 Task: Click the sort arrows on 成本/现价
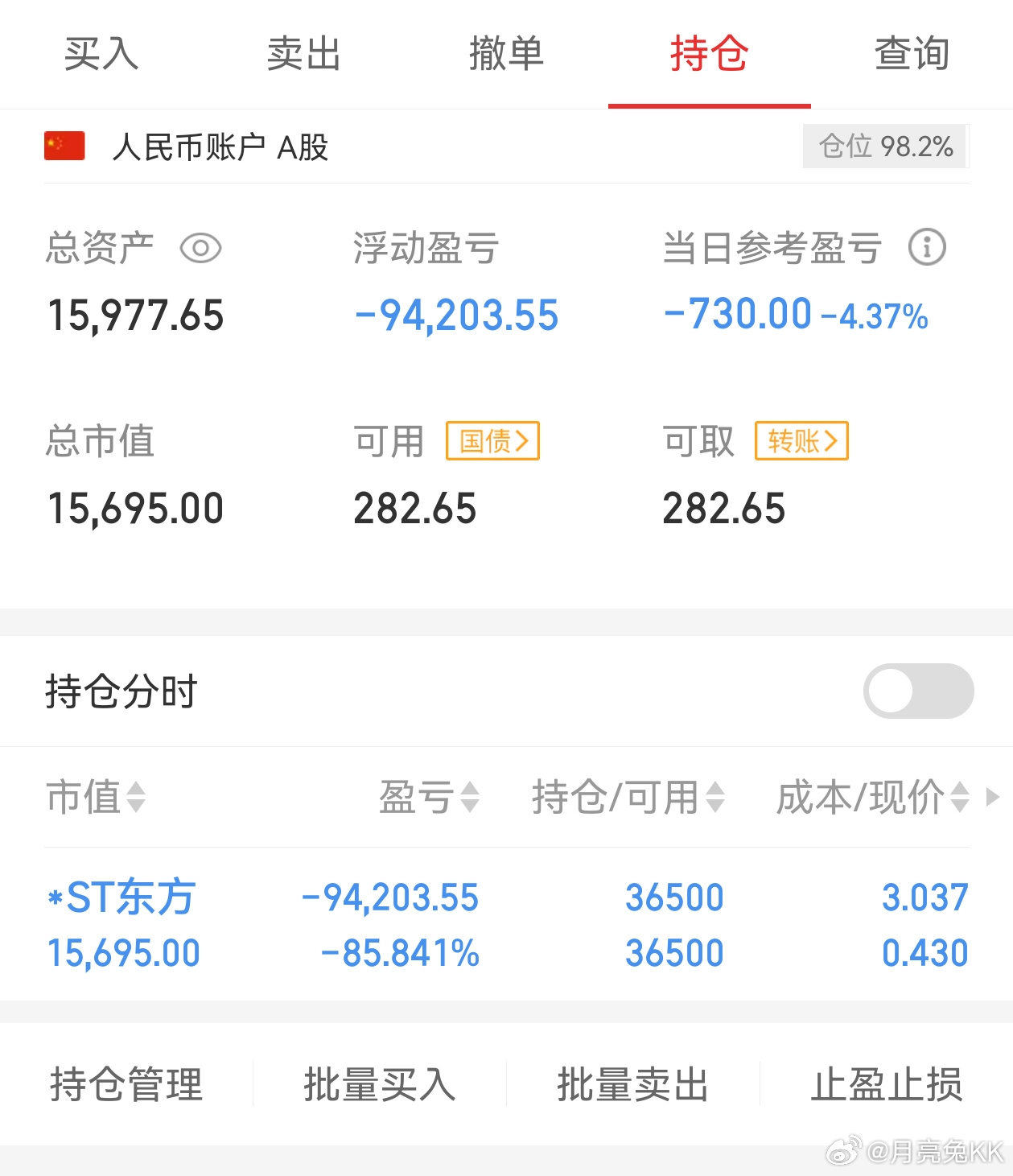pos(959,798)
